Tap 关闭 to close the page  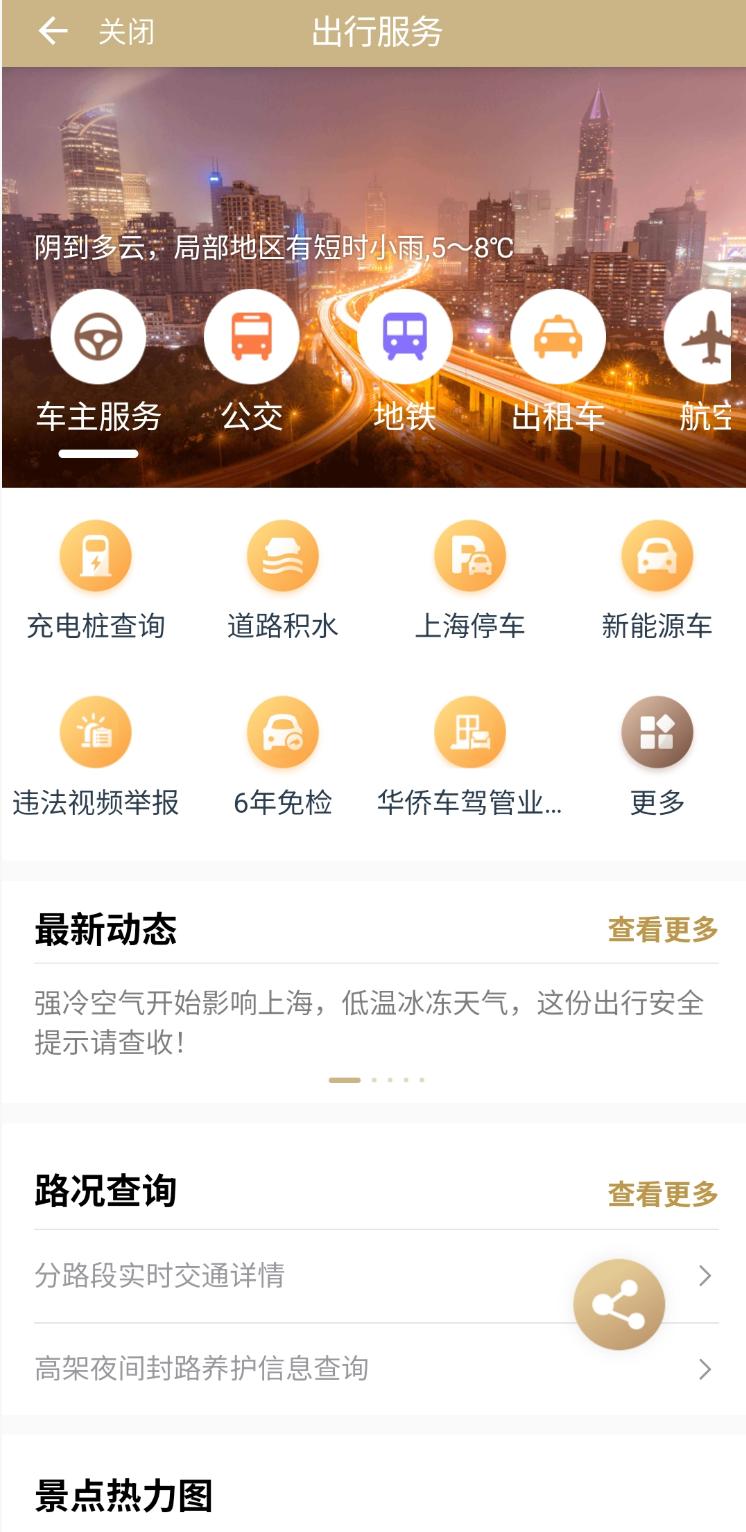point(124,31)
